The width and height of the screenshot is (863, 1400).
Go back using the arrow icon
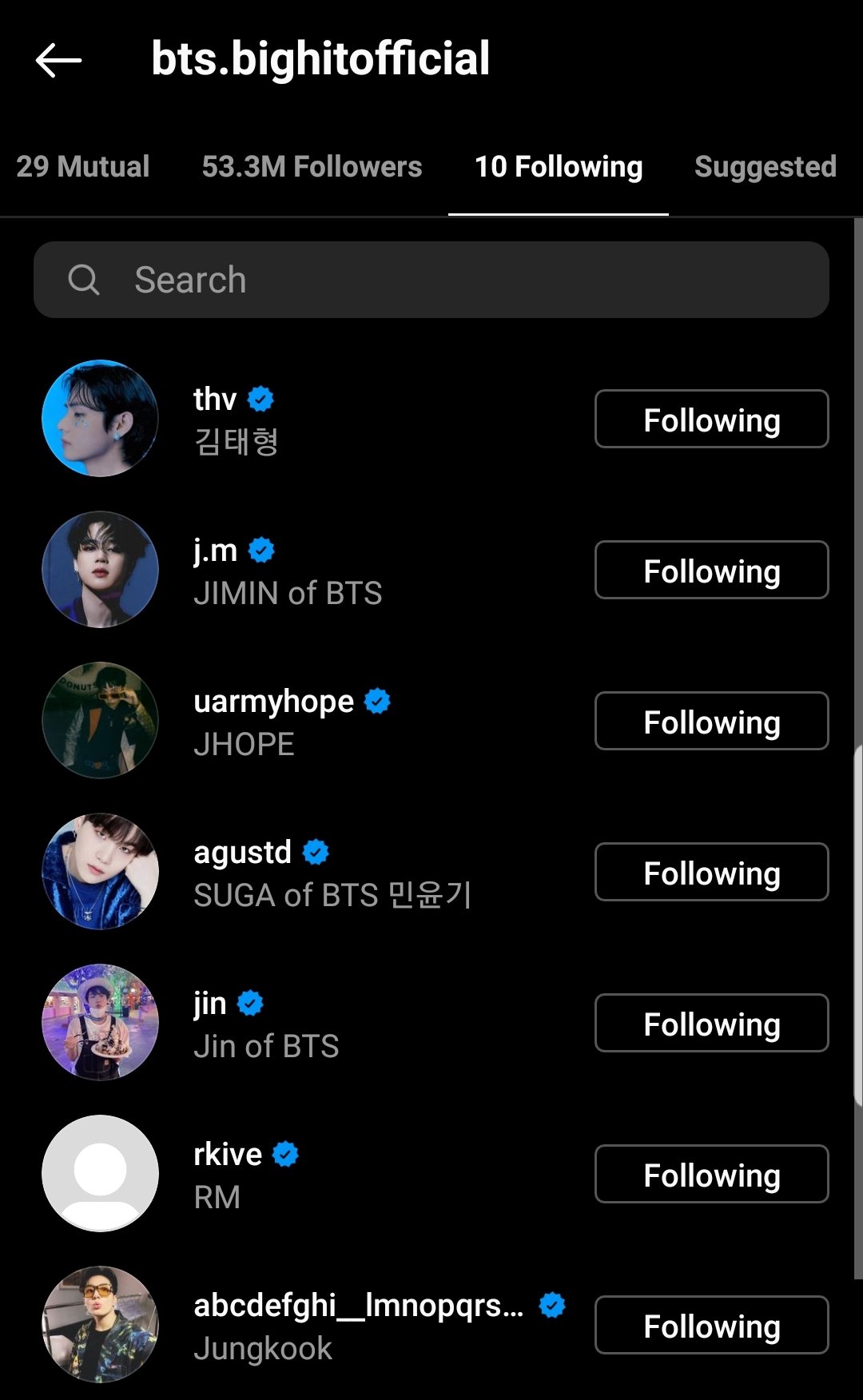58,61
